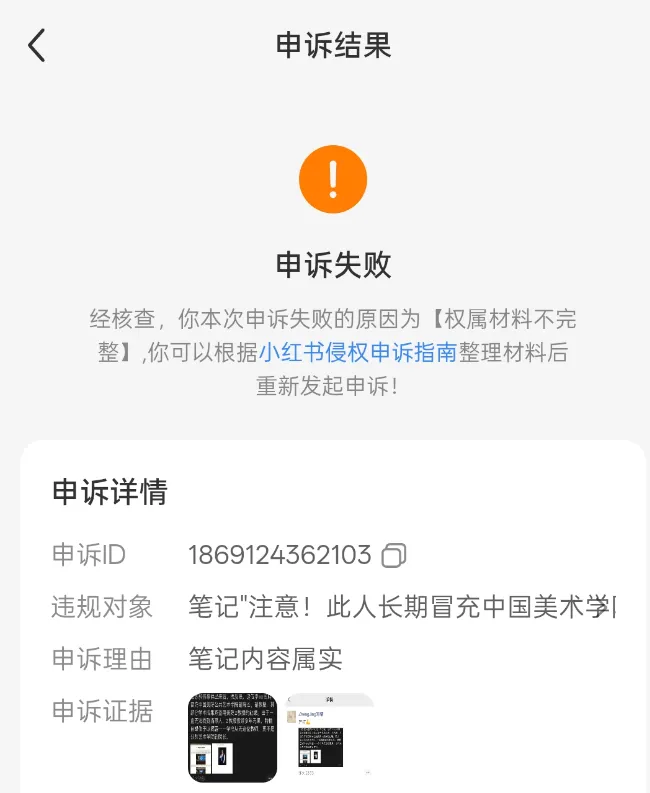Open the first dark evidence image
The height and width of the screenshot is (793, 650).
(x=232, y=737)
